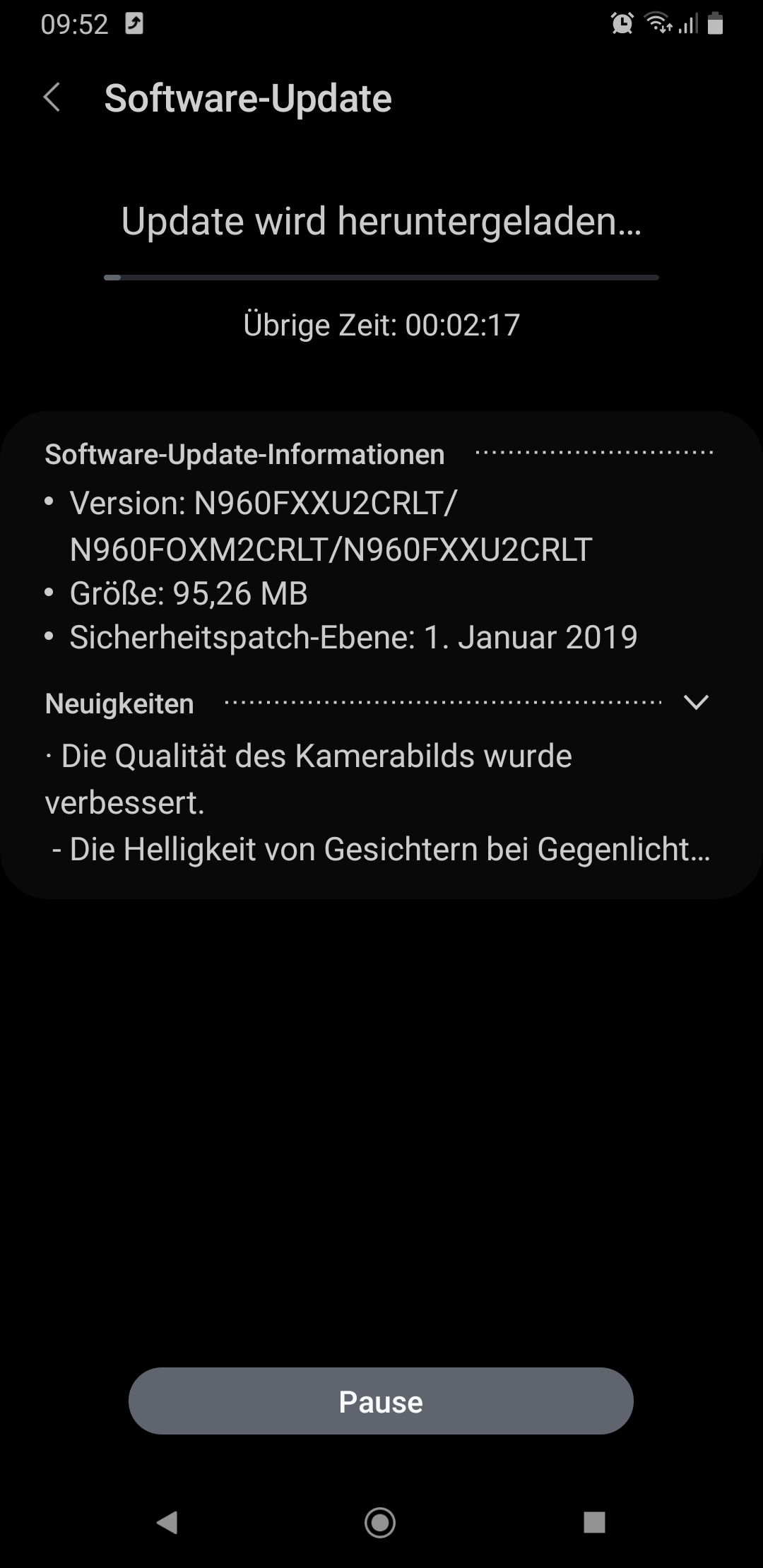Screen dimensions: 763x1568
Task: Pause the update download
Action: tap(381, 1401)
